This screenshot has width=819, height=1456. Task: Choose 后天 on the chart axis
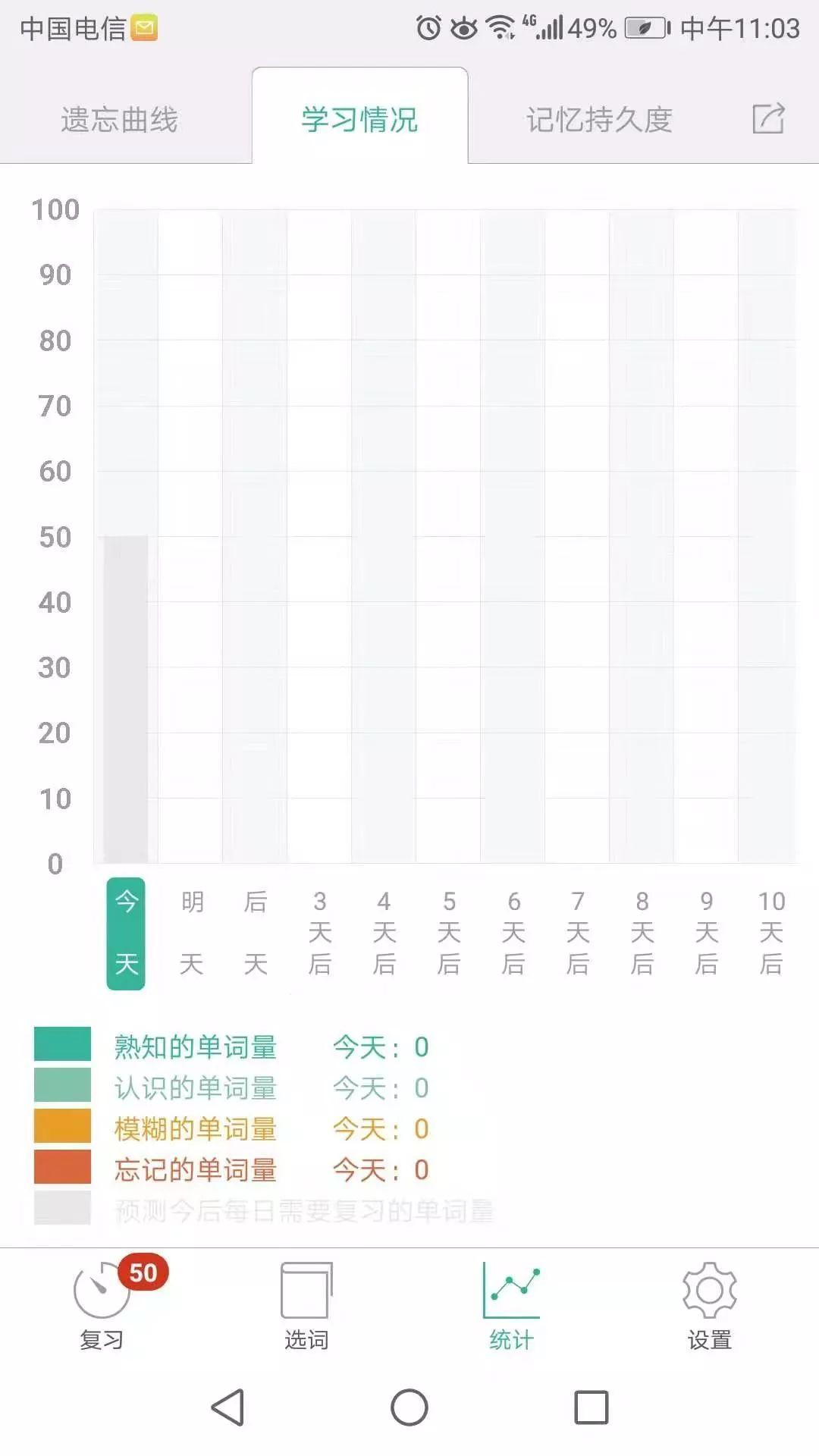256,933
